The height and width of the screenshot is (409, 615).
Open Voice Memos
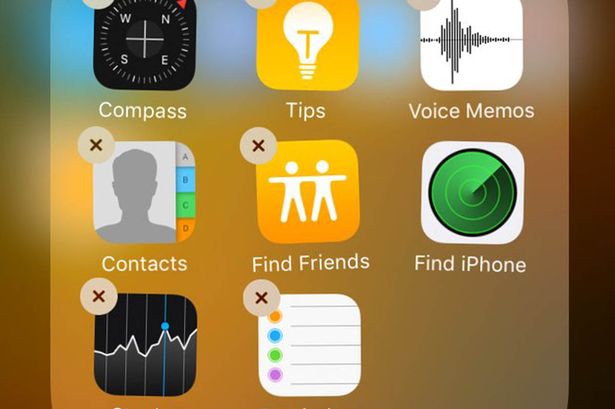click(x=471, y=44)
